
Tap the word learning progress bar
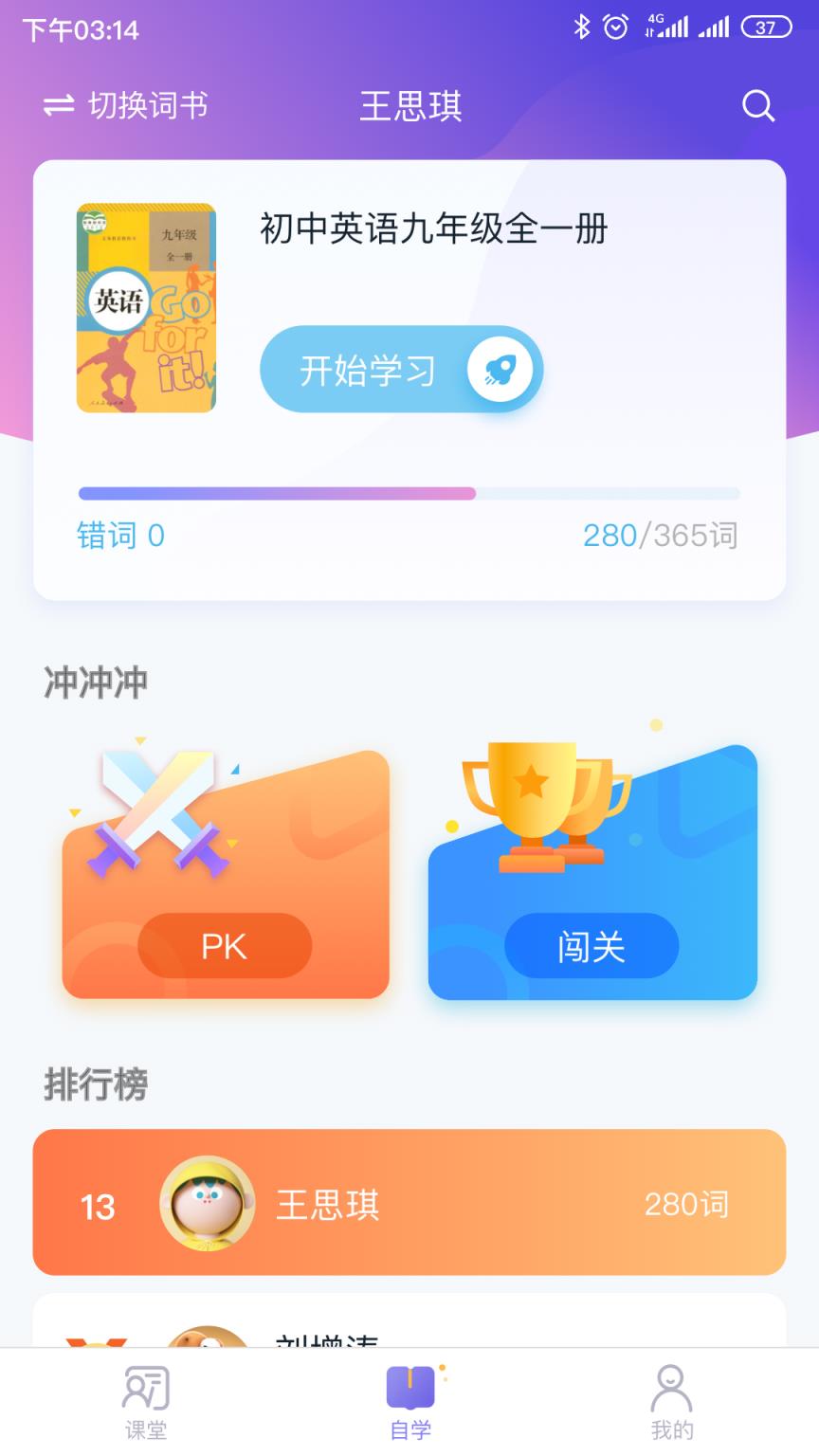409,493
